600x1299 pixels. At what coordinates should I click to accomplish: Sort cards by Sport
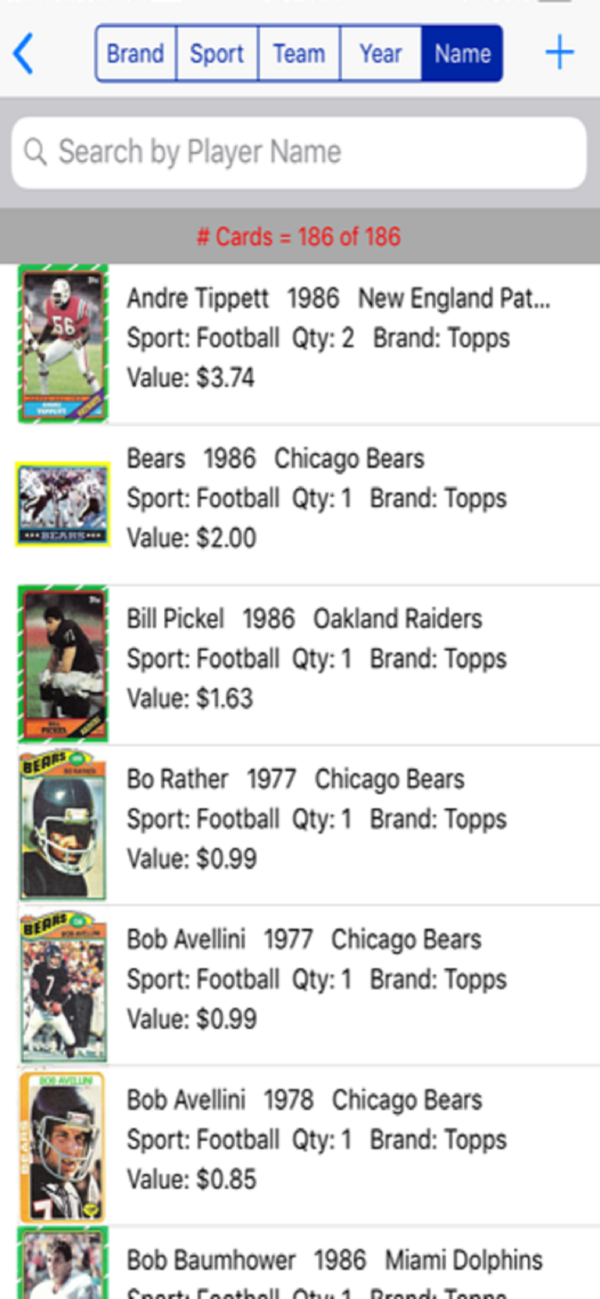217,54
